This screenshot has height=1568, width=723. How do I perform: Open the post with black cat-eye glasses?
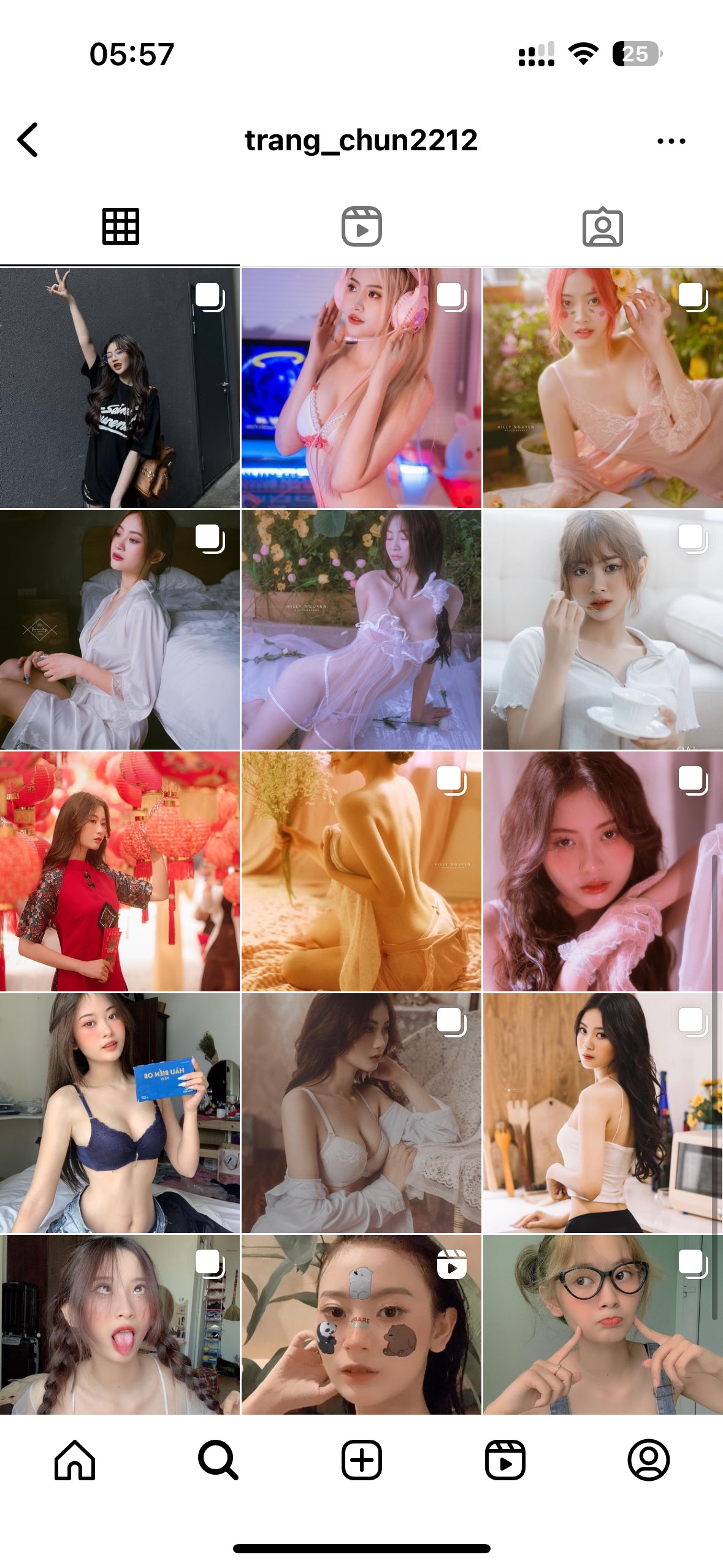coord(603,1325)
